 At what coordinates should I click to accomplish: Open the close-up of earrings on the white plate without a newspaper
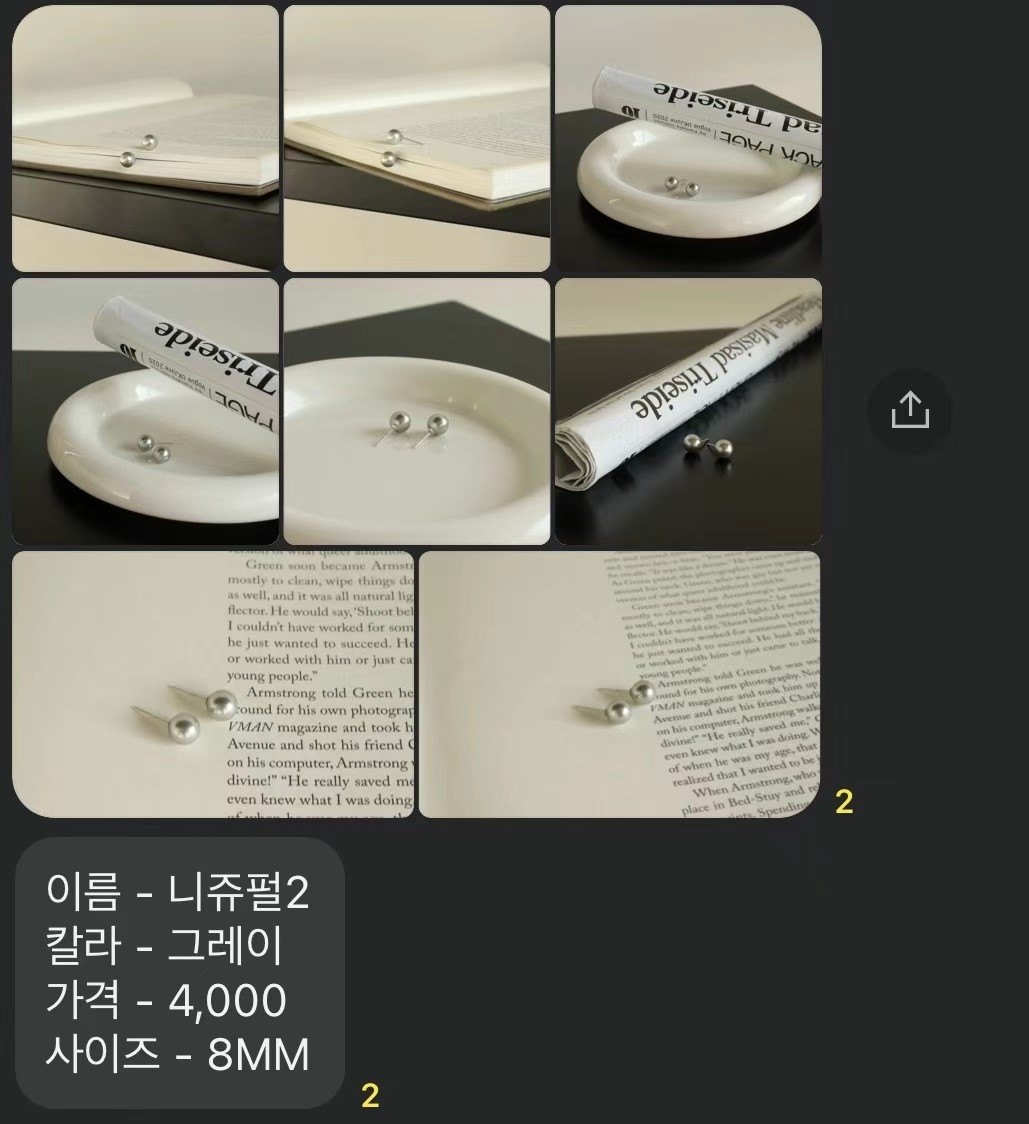coord(416,411)
